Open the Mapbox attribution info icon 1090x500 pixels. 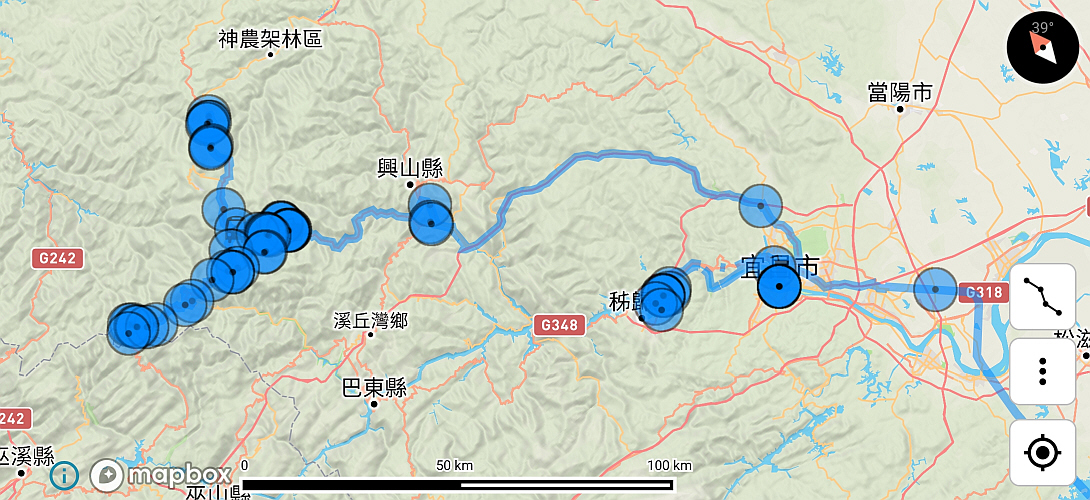click(64, 475)
